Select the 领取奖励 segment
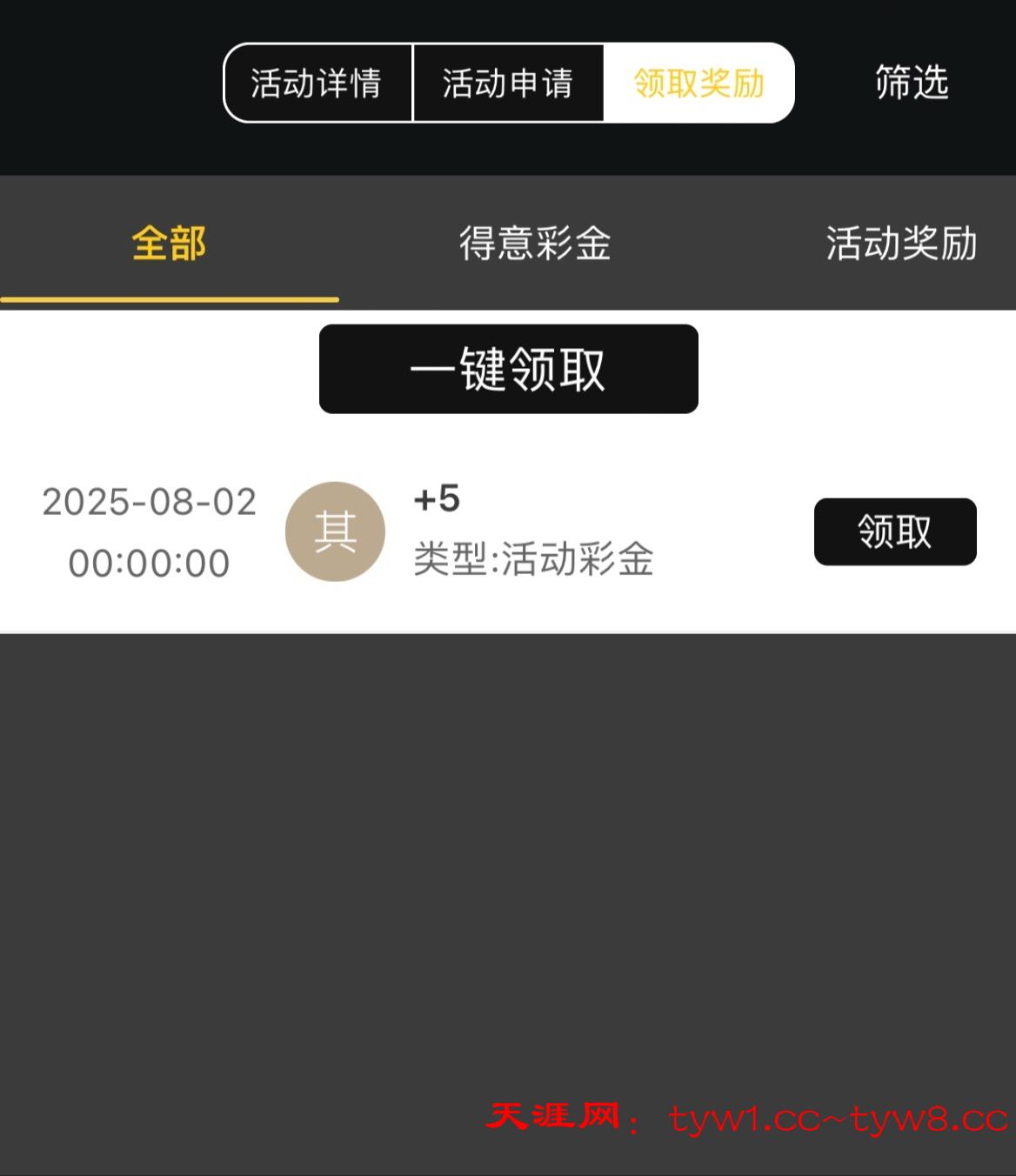1016x1176 pixels. click(x=698, y=84)
